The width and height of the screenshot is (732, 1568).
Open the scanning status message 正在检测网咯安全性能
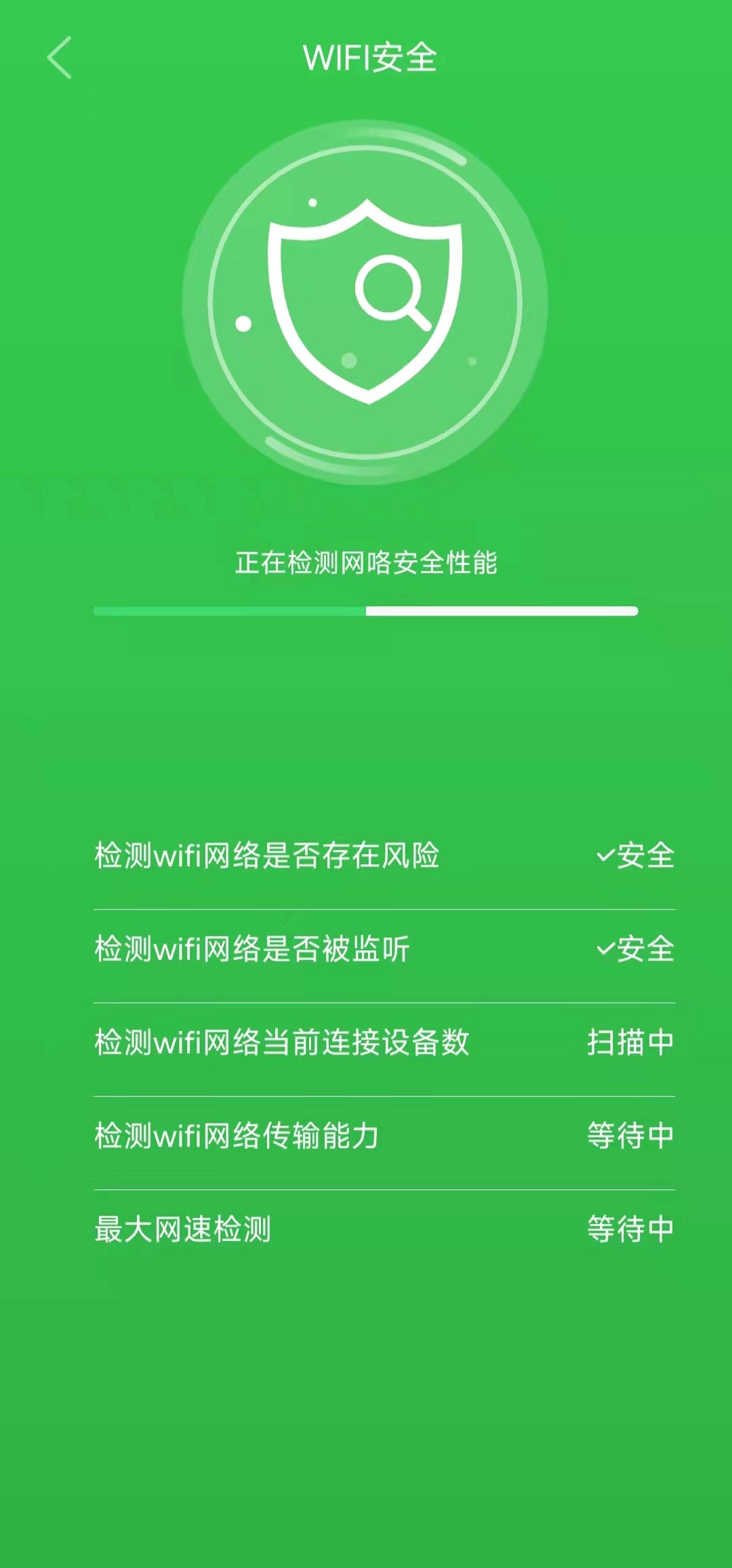366,559
